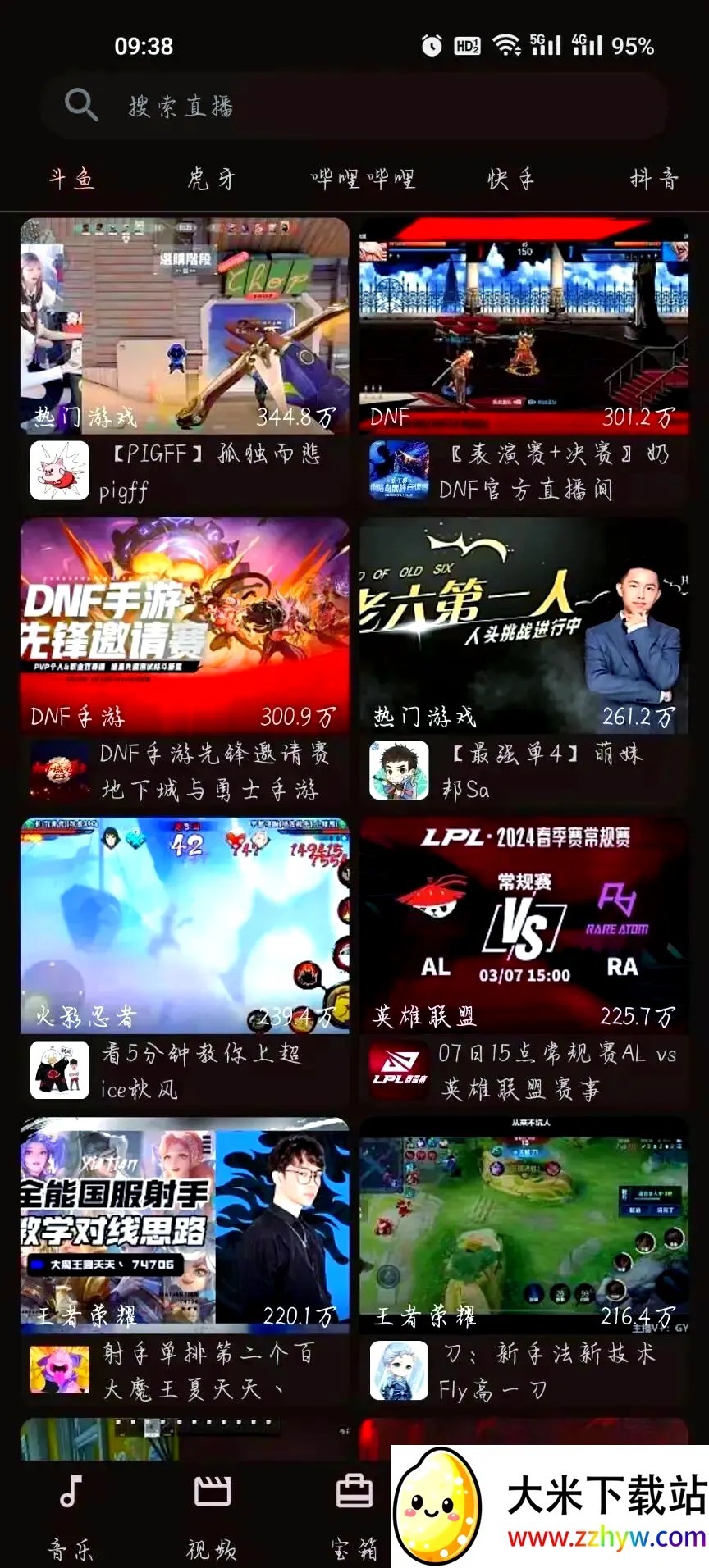Open the 宝箱 bottom tab

(x=354, y=1513)
